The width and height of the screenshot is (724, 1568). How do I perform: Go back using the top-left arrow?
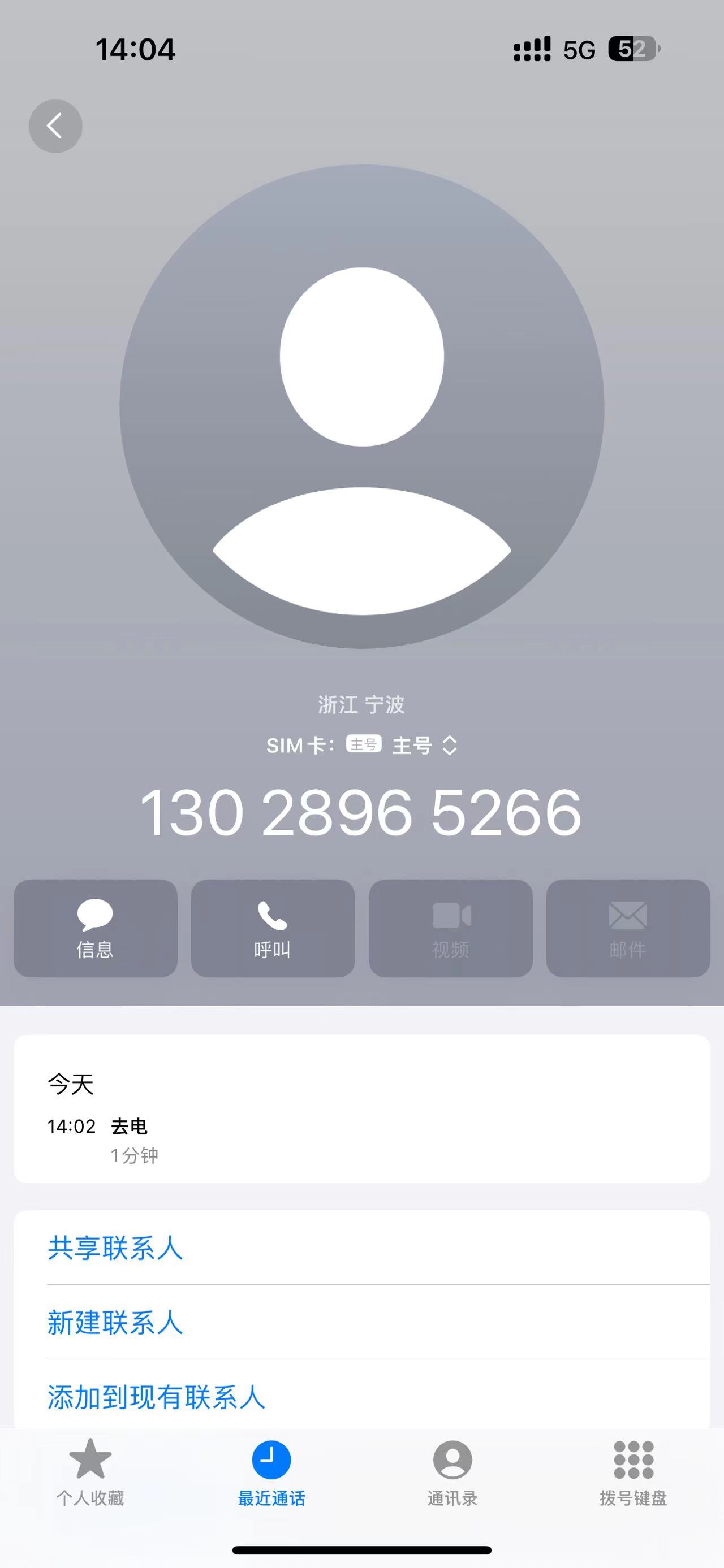click(x=55, y=126)
